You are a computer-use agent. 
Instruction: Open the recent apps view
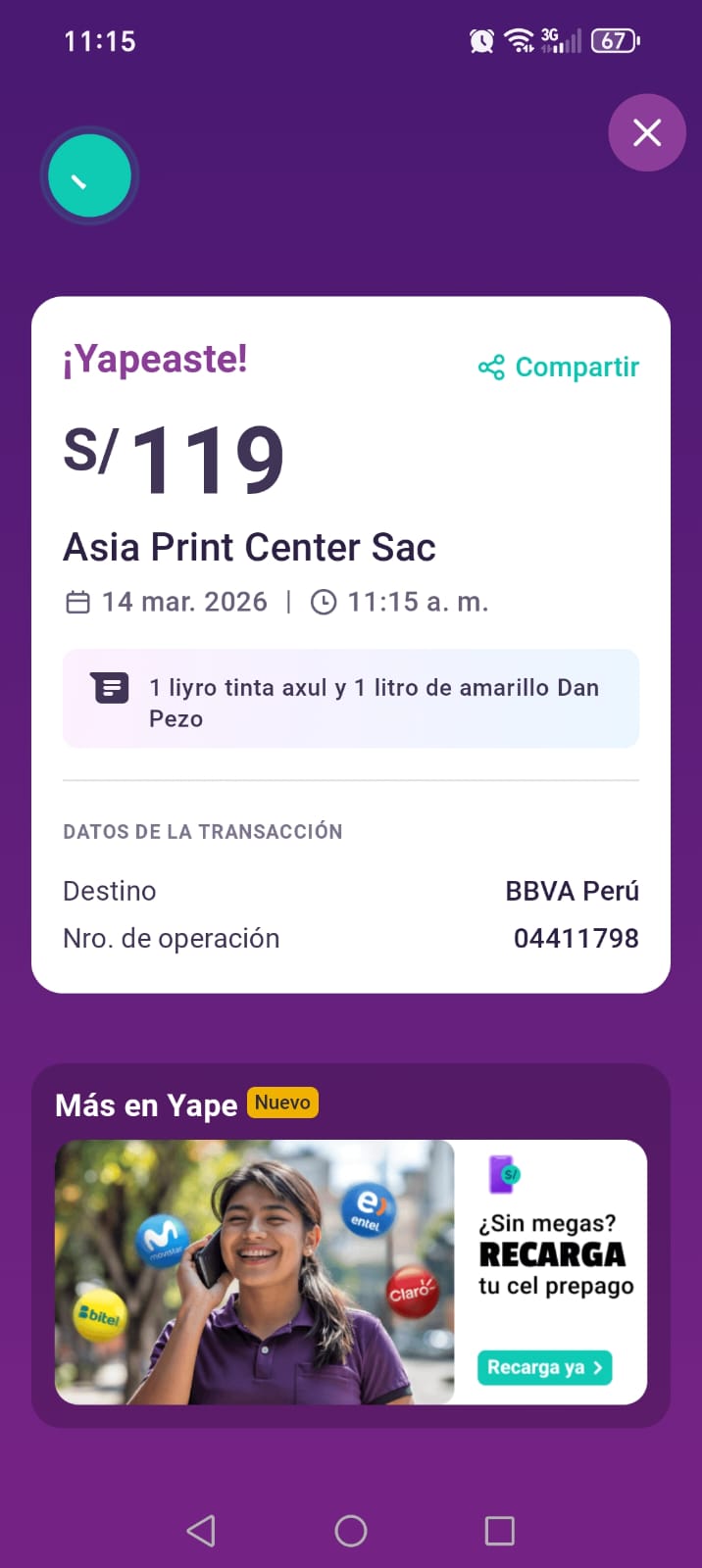[500, 1531]
